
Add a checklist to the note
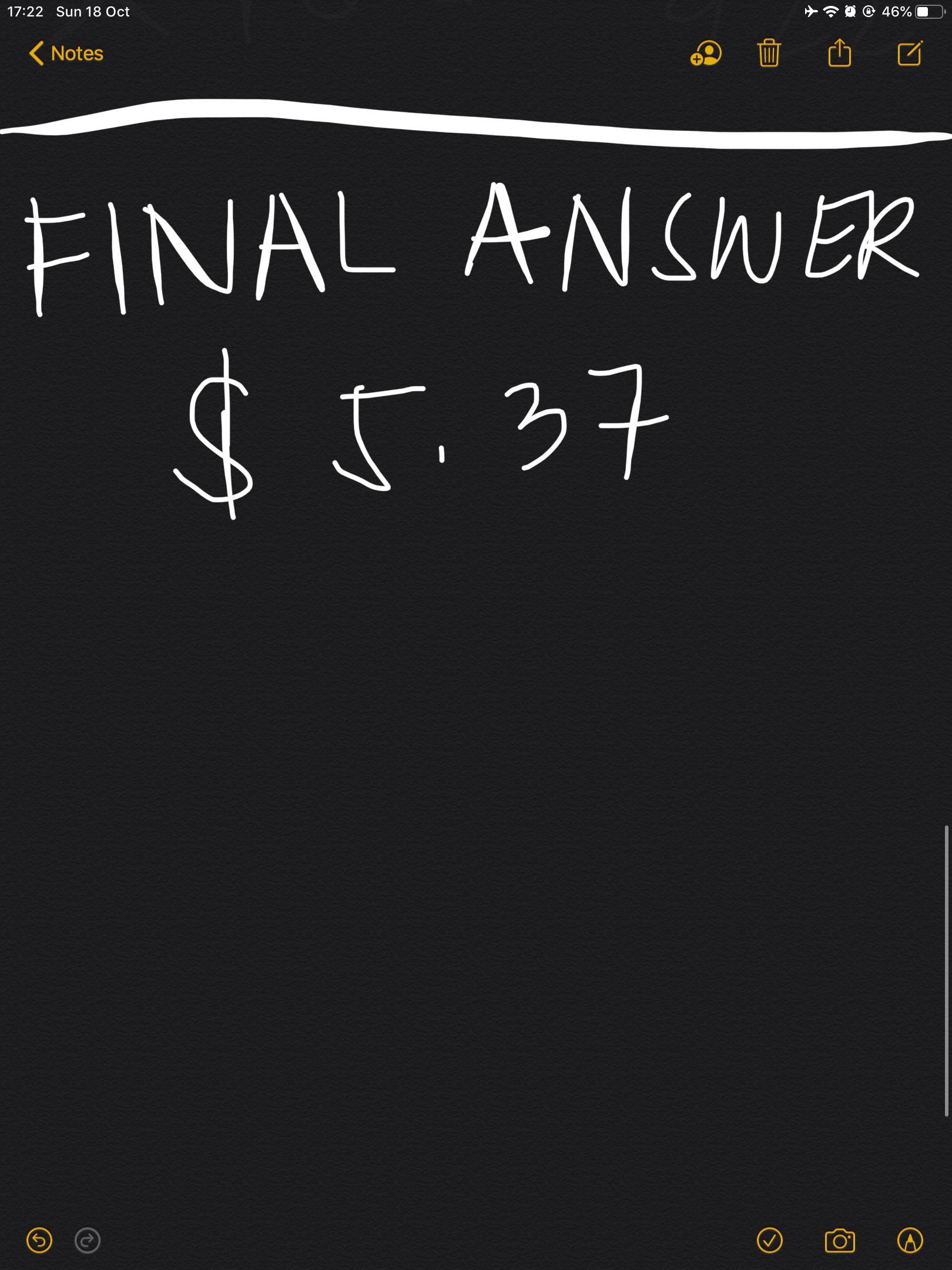click(769, 1241)
